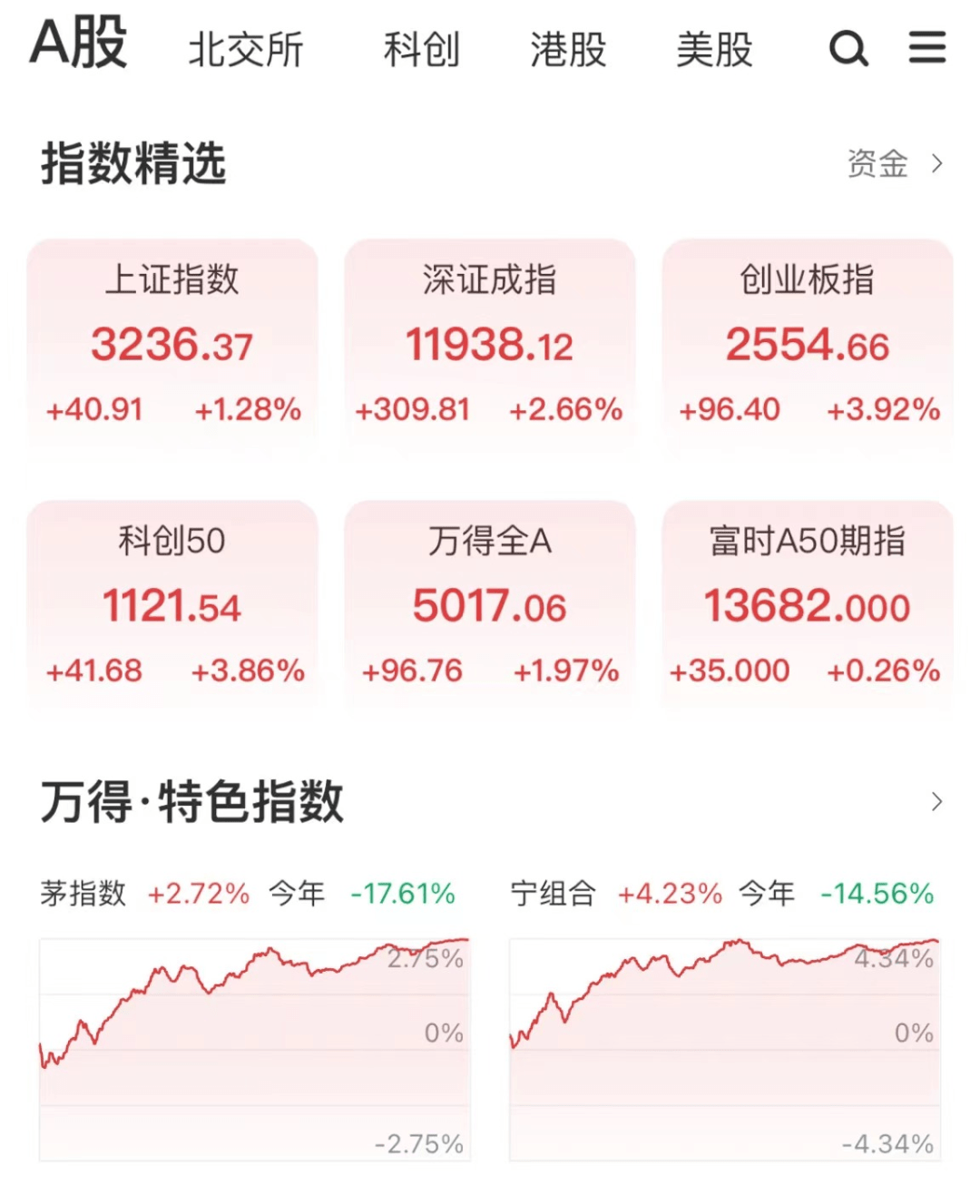Open the 茅指数 chart
This screenshot has height=1204, width=980.
[254, 1048]
